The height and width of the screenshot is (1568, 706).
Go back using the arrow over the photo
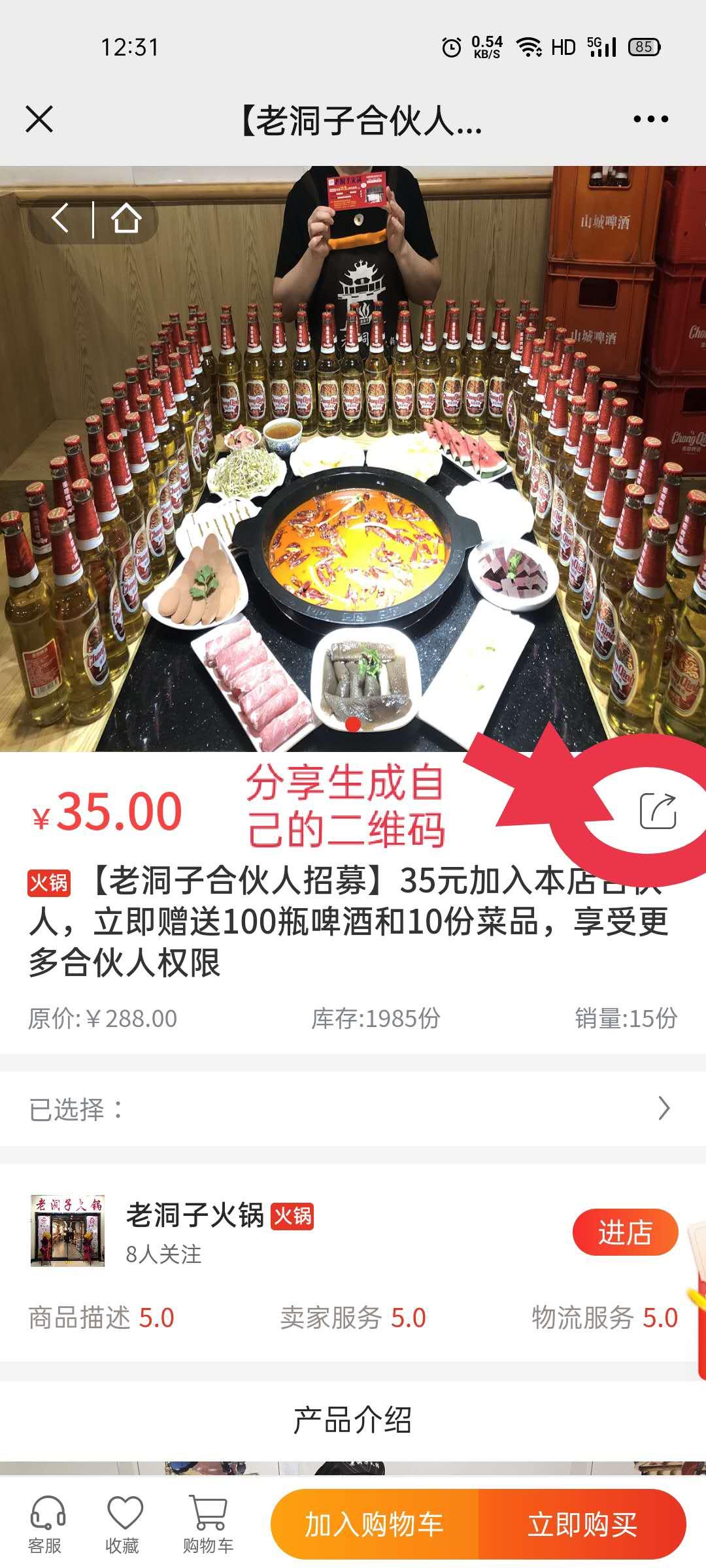pos(61,218)
